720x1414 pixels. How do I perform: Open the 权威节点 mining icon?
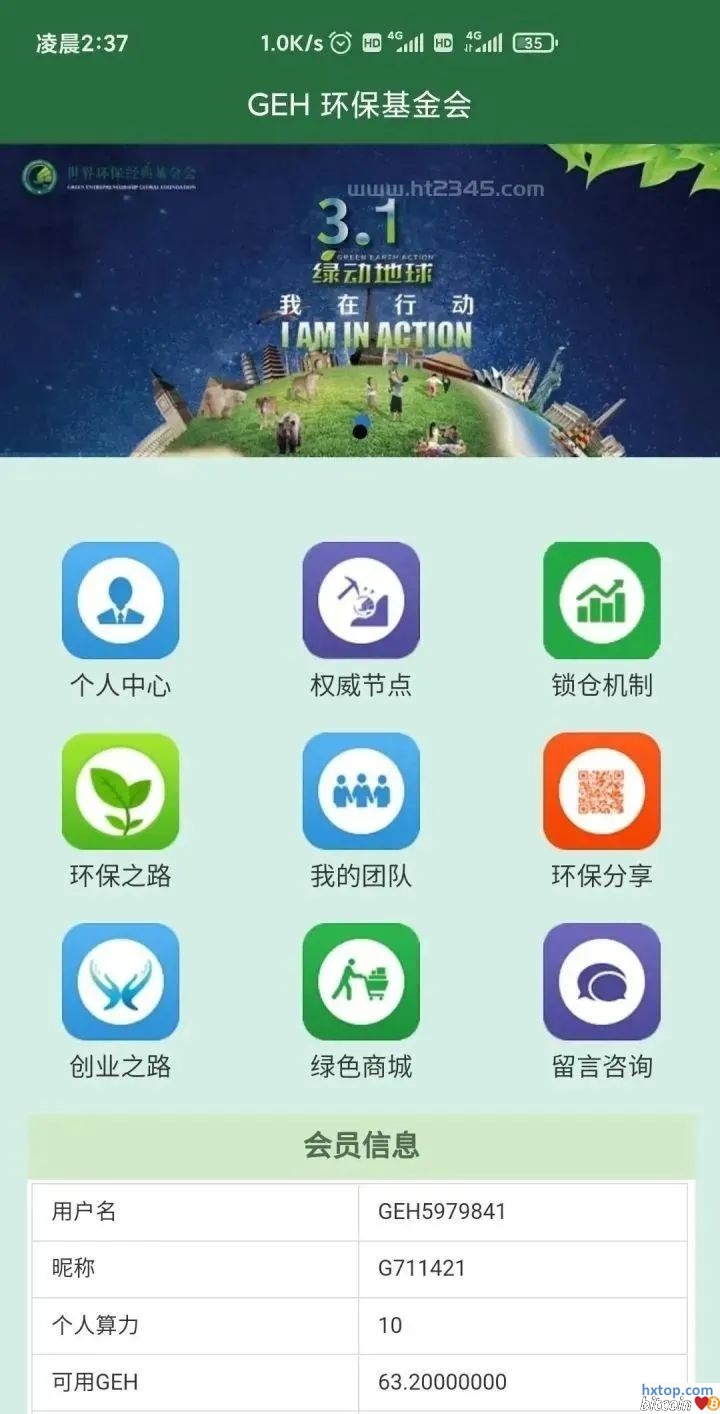pyautogui.click(x=361, y=600)
